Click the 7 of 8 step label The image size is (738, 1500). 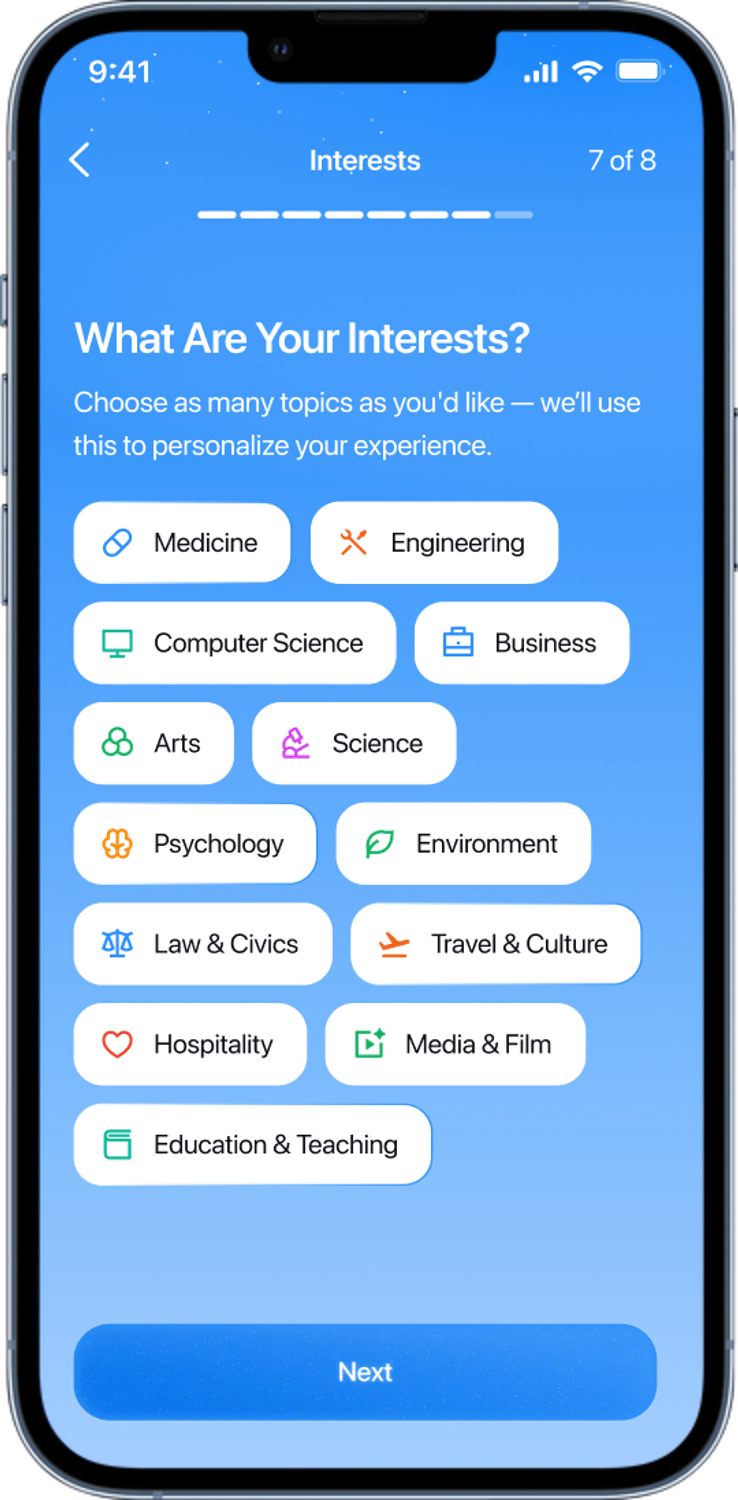point(622,160)
